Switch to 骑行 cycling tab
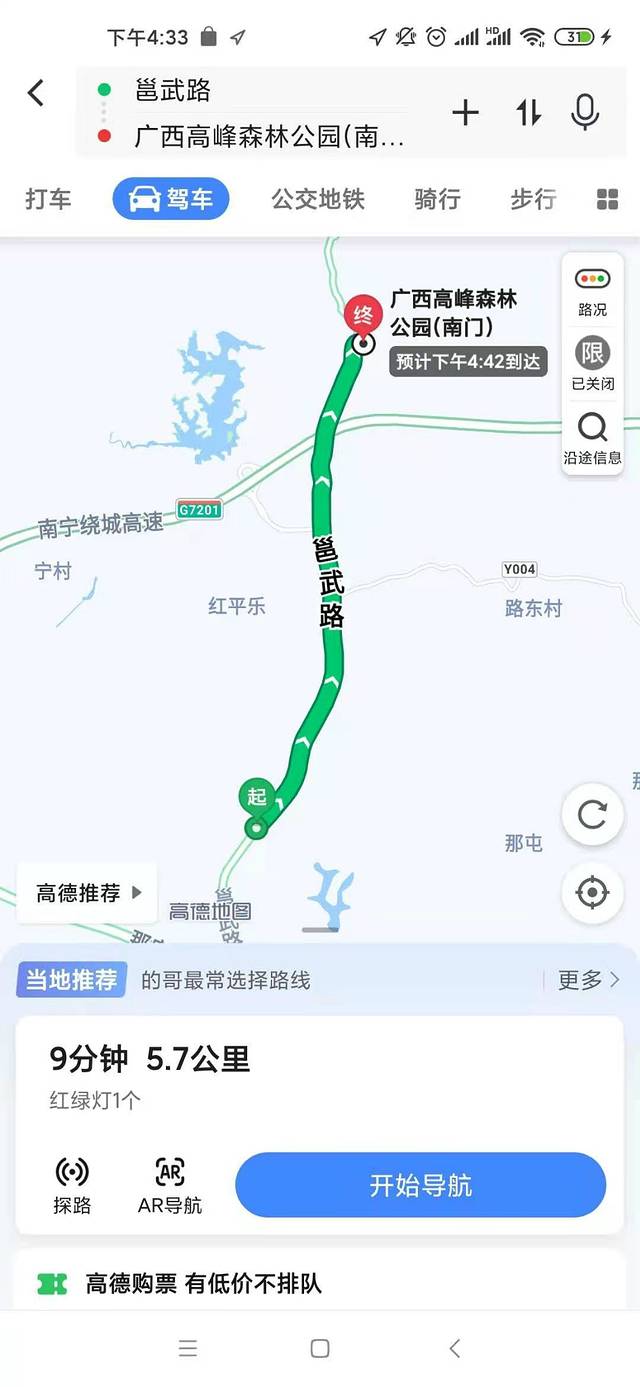 click(x=437, y=199)
